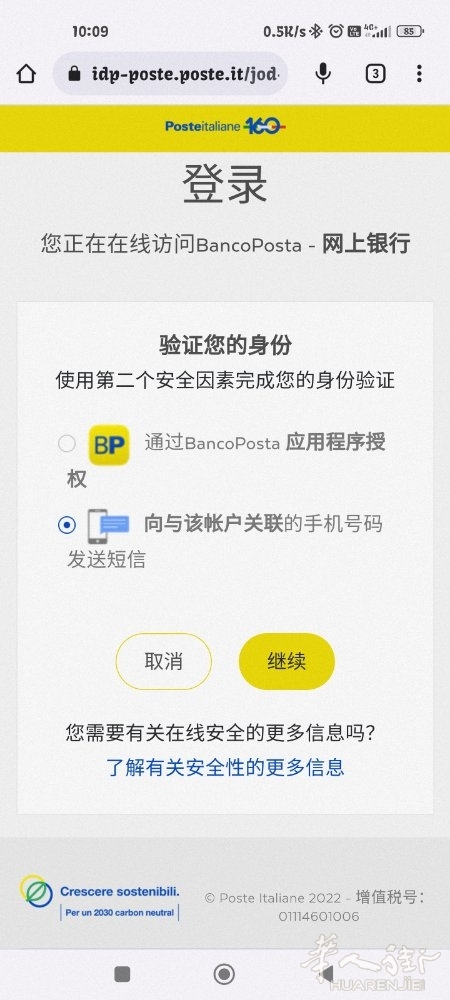
Task: Tap the system home button
Action: tap(224, 974)
